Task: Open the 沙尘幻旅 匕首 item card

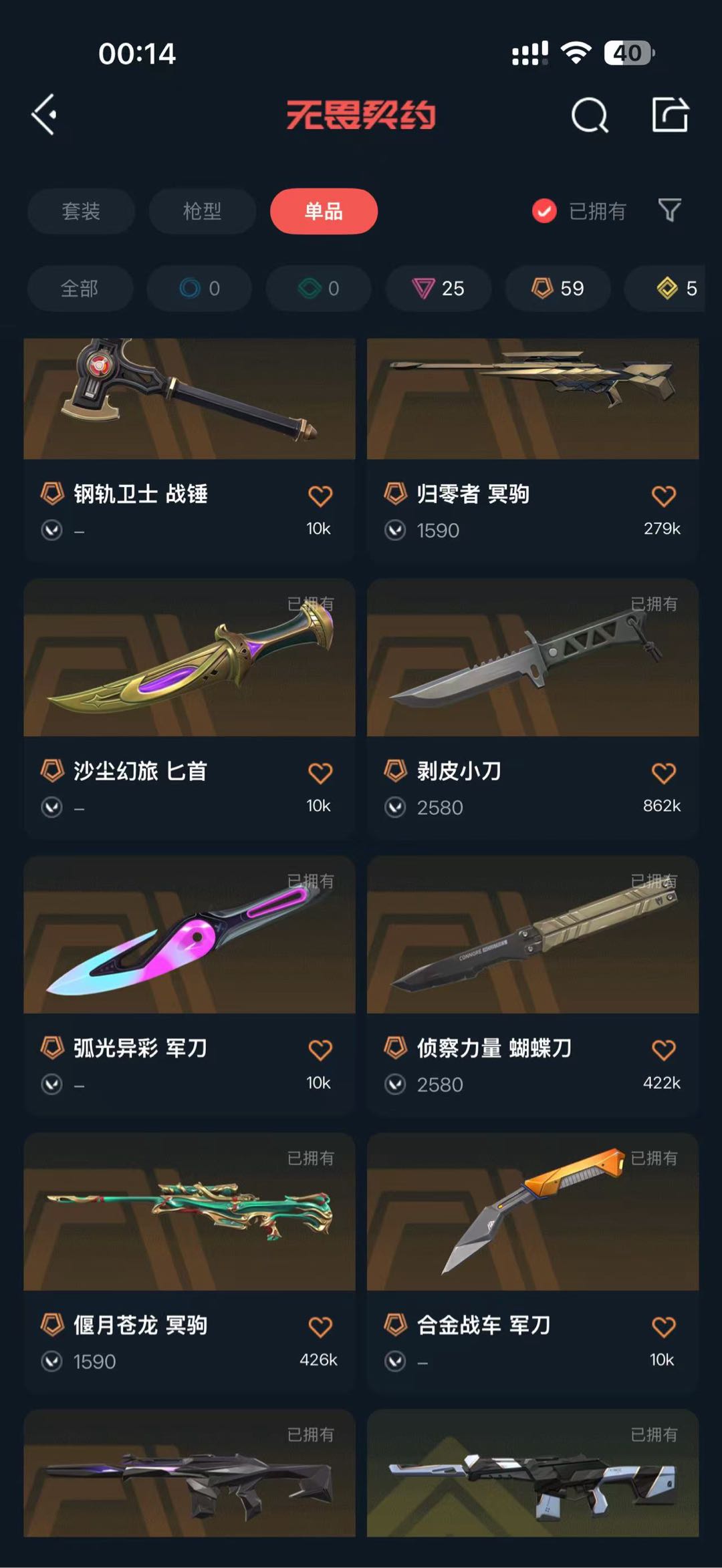Action: coord(189,708)
